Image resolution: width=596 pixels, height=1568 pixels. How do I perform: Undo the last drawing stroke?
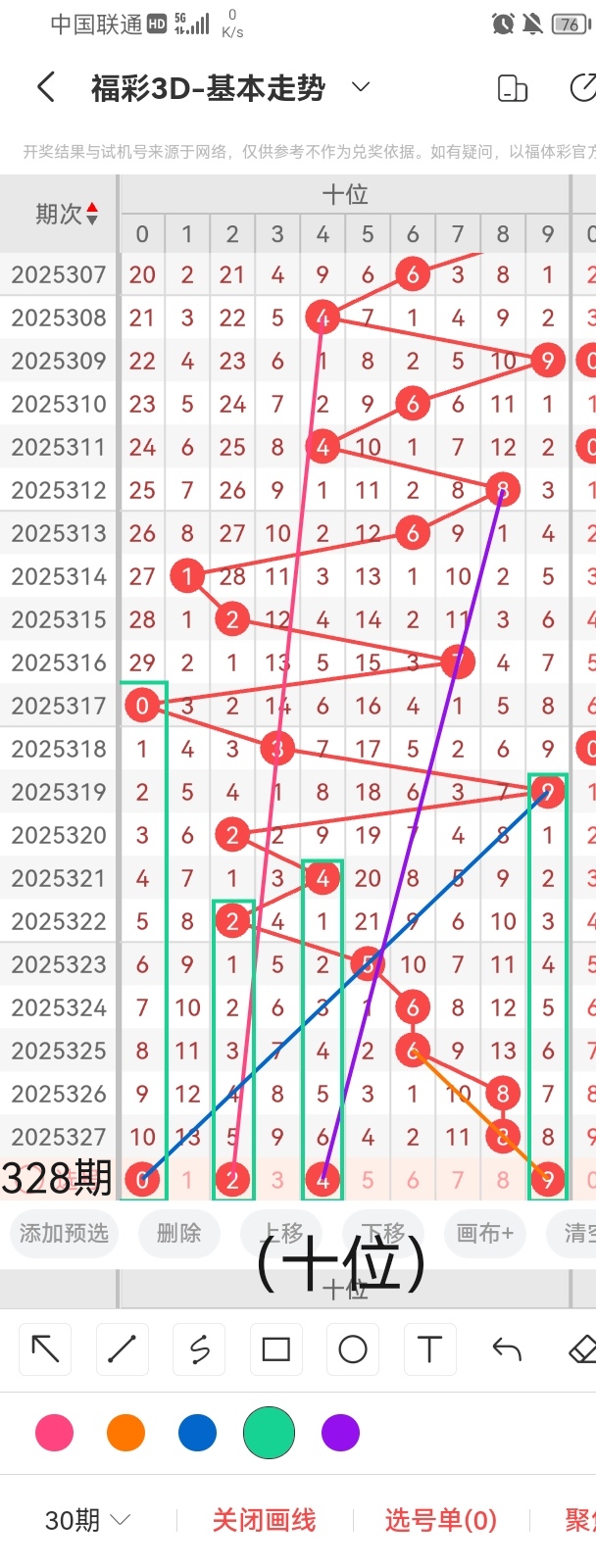point(506,1349)
